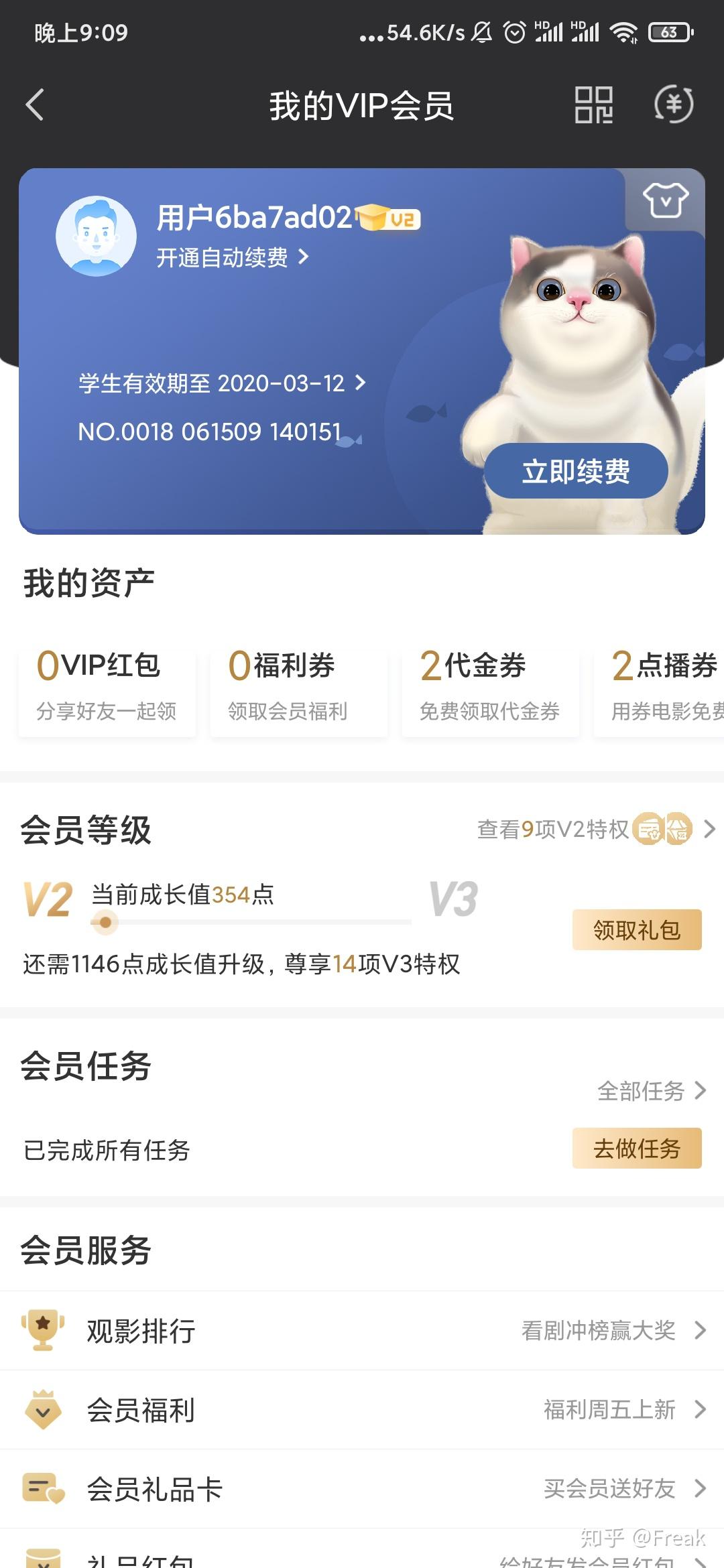This screenshot has height=1568, width=724.
Task: Open the yuan refresh icon
Action: coord(673,105)
